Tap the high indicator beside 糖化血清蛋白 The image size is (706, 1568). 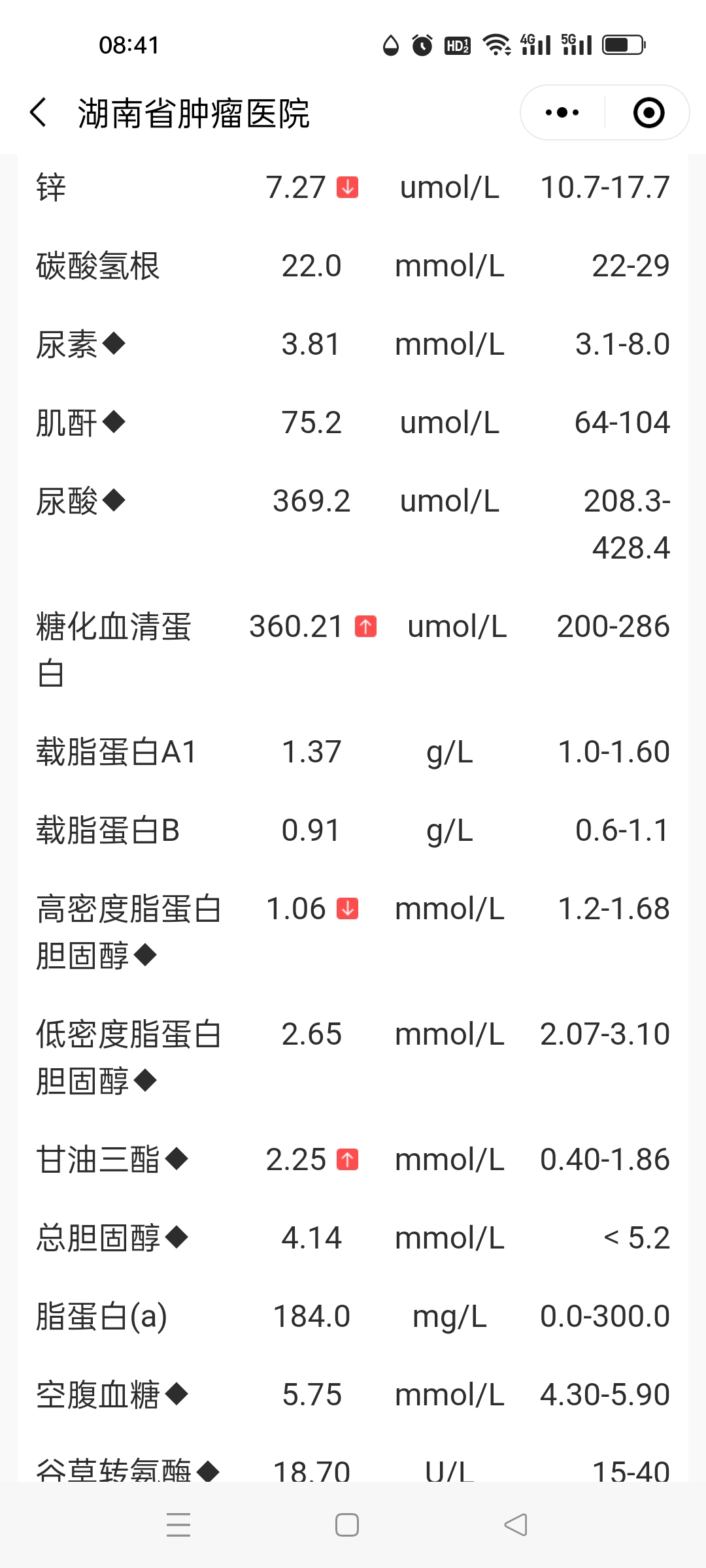tap(365, 626)
